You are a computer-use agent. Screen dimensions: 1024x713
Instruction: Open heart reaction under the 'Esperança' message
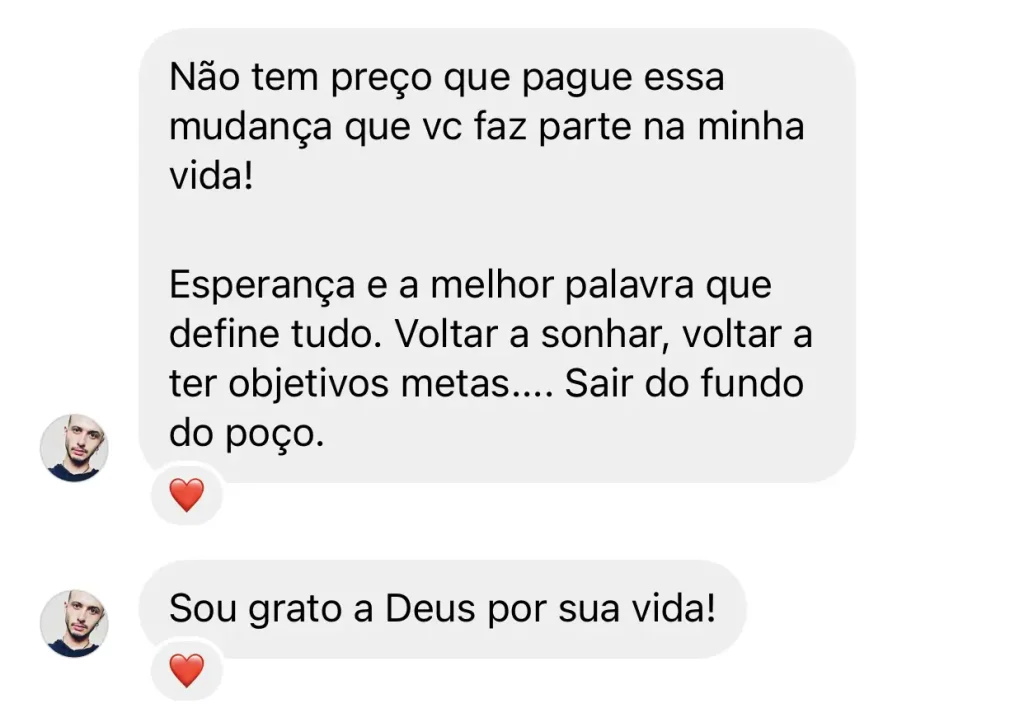pos(187,494)
